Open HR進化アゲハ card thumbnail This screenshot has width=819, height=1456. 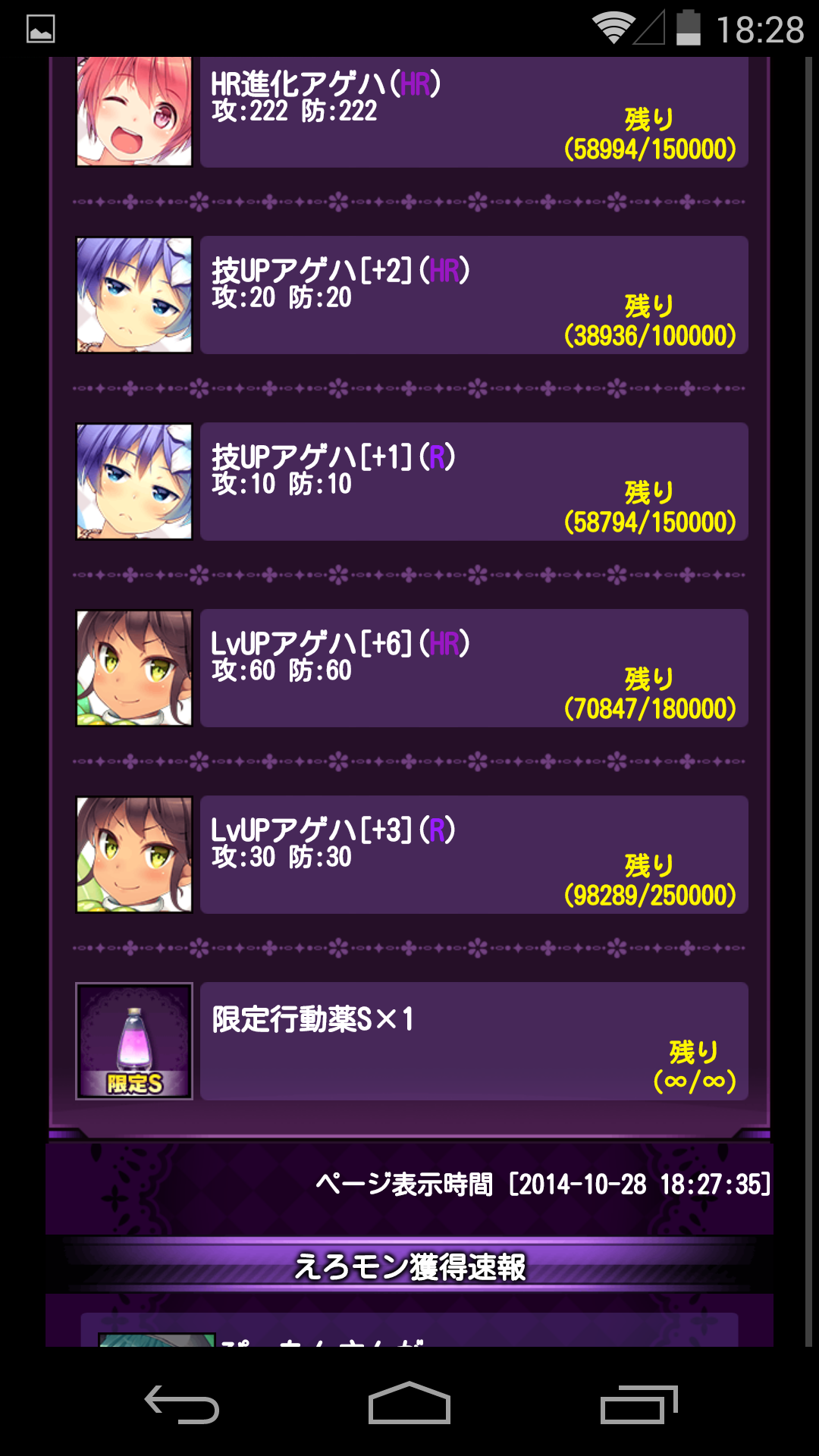click(x=134, y=111)
